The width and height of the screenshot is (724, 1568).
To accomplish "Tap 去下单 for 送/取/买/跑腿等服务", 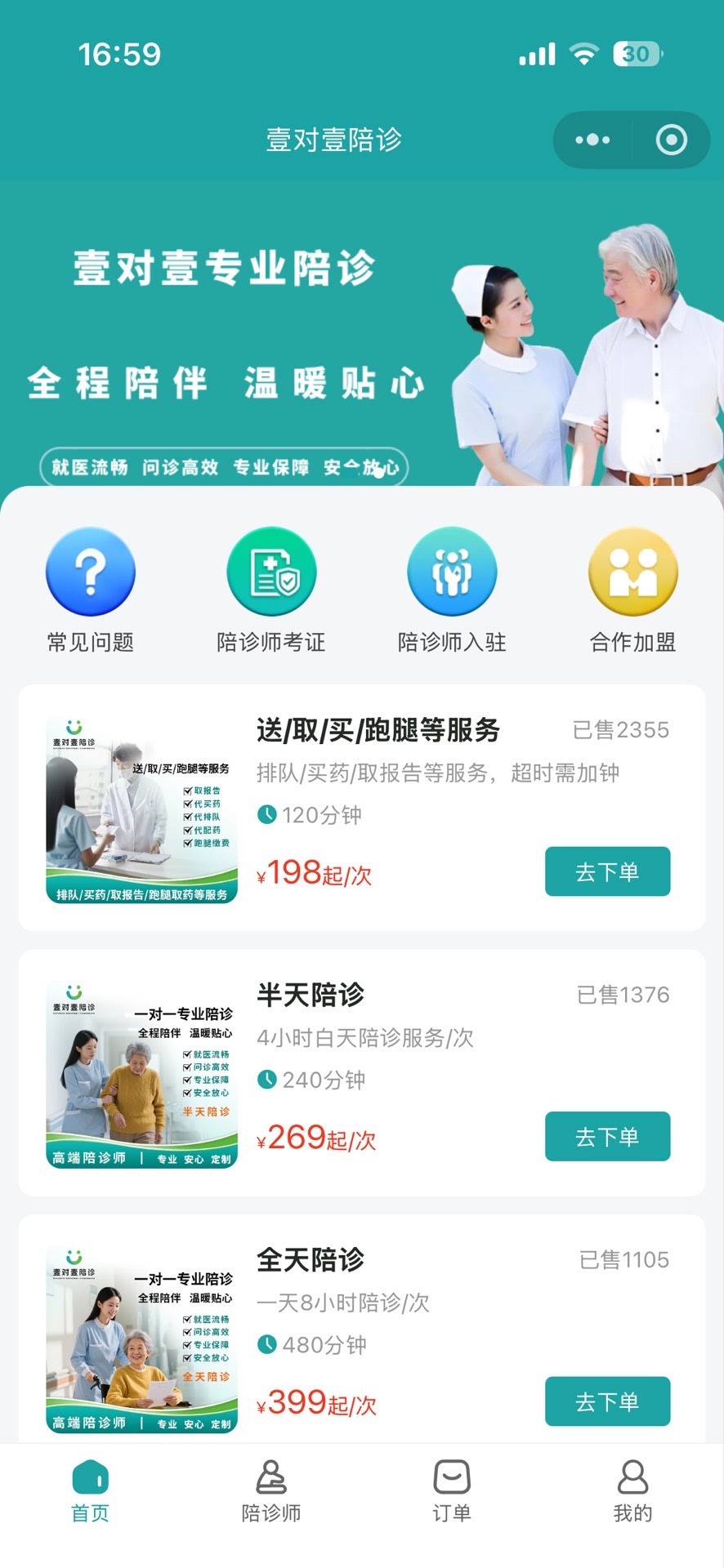I will pyautogui.click(x=607, y=871).
